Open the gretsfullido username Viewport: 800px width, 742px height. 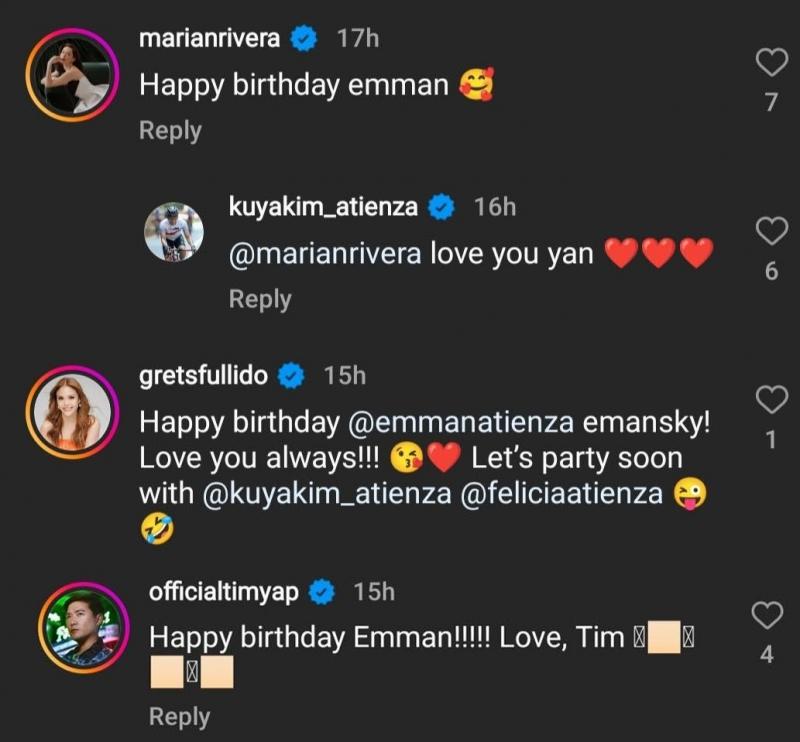[207, 376]
